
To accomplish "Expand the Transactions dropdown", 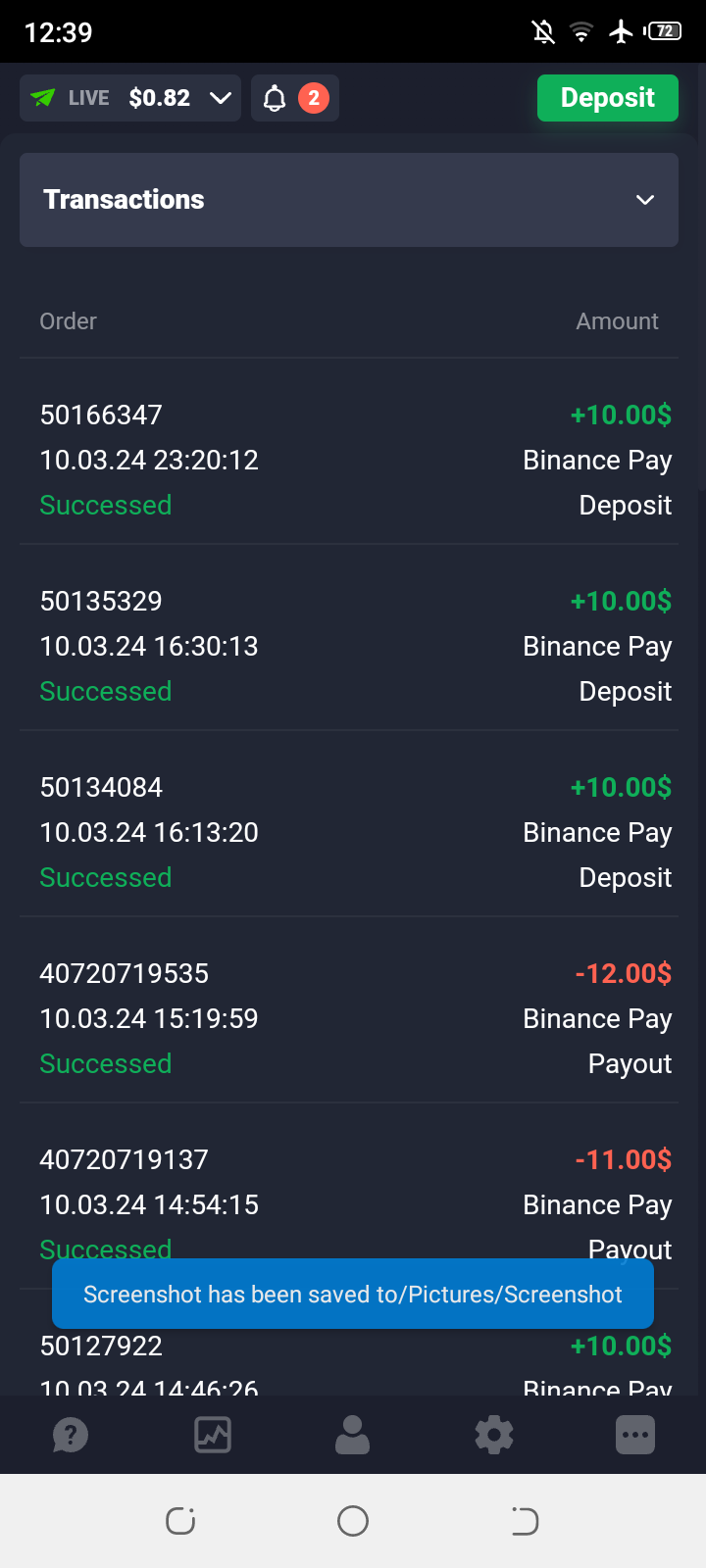I will (x=349, y=200).
